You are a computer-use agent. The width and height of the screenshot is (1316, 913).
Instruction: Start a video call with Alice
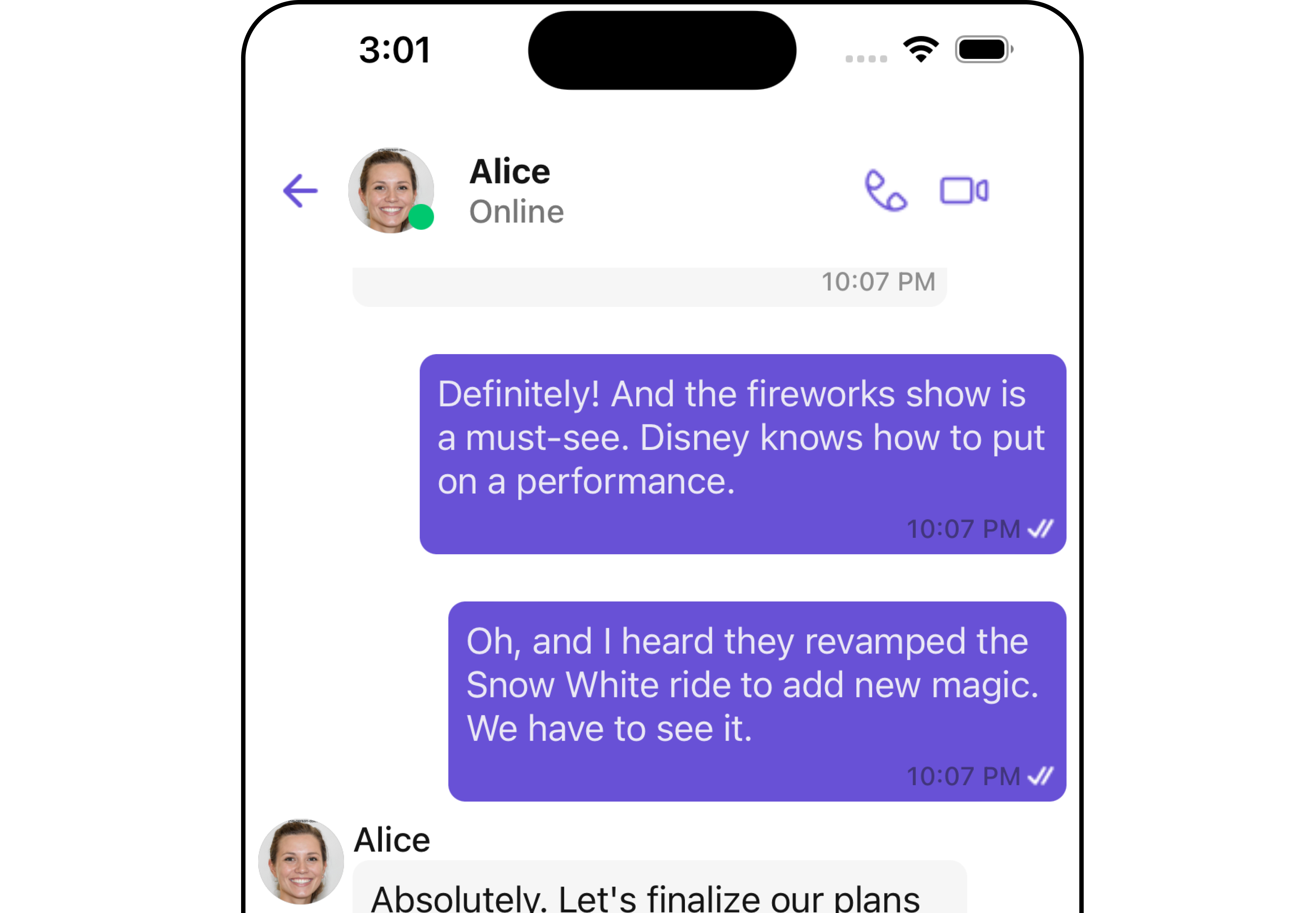[964, 191]
